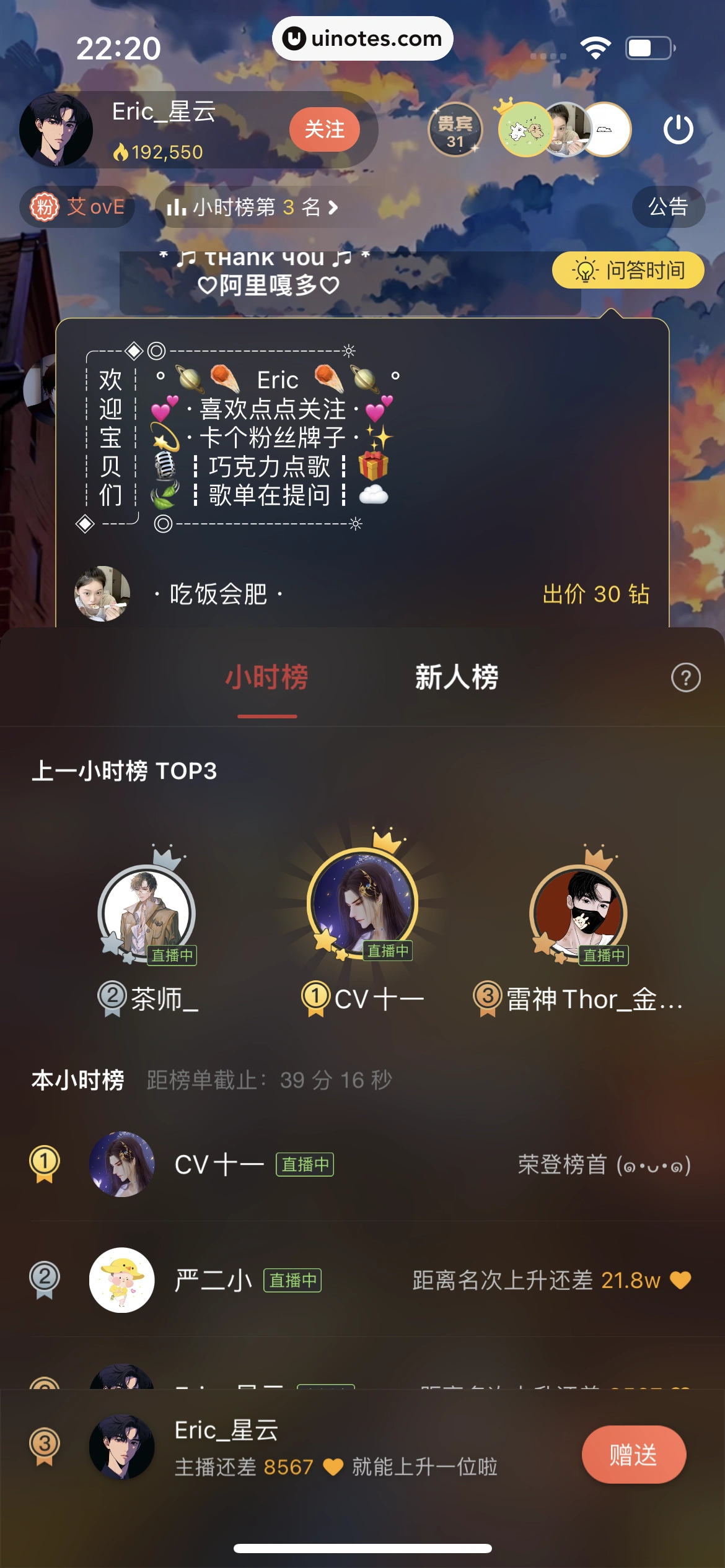Open the 小时榜第 3 名 ranking chip

pyautogui.click(x=253, y=207)
